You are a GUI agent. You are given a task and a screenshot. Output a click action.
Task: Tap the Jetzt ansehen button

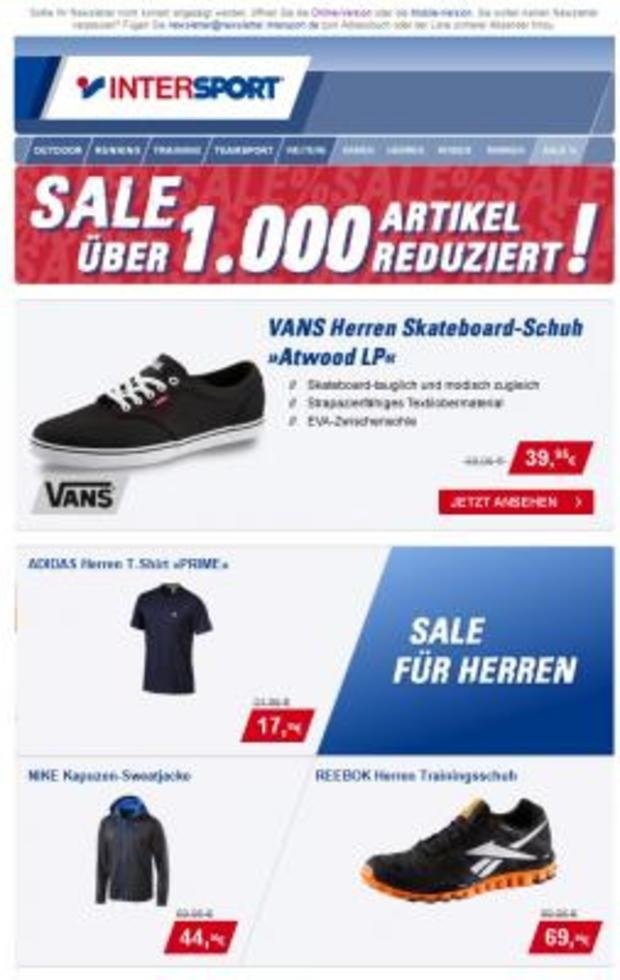click(x=515, y=502)
